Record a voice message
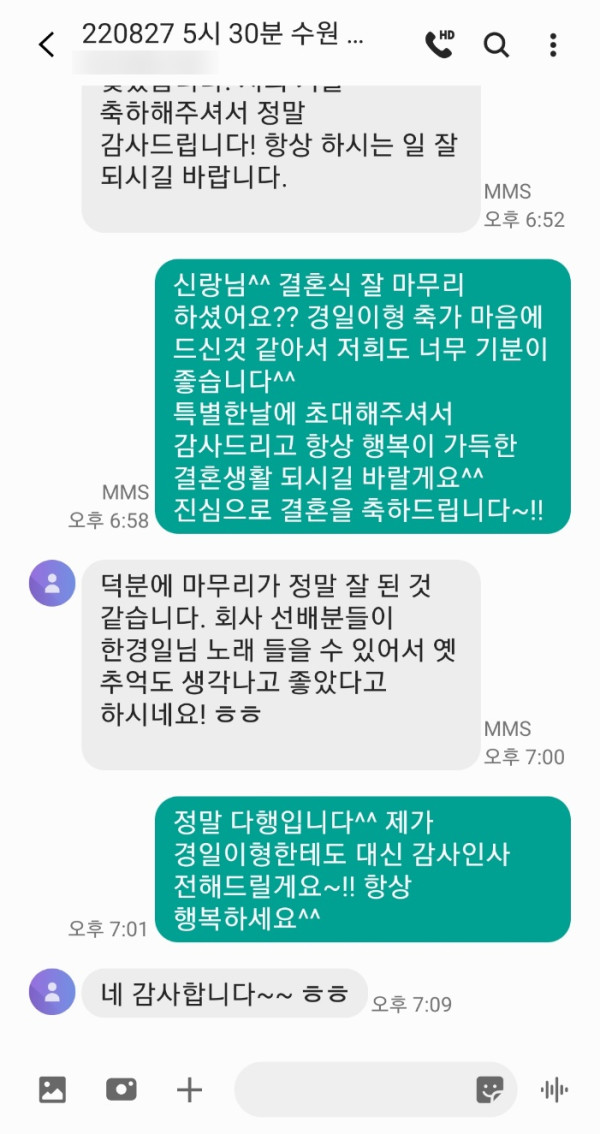Image resolution: width=600 pixels, height=1134 pixels. (554, 1089)
